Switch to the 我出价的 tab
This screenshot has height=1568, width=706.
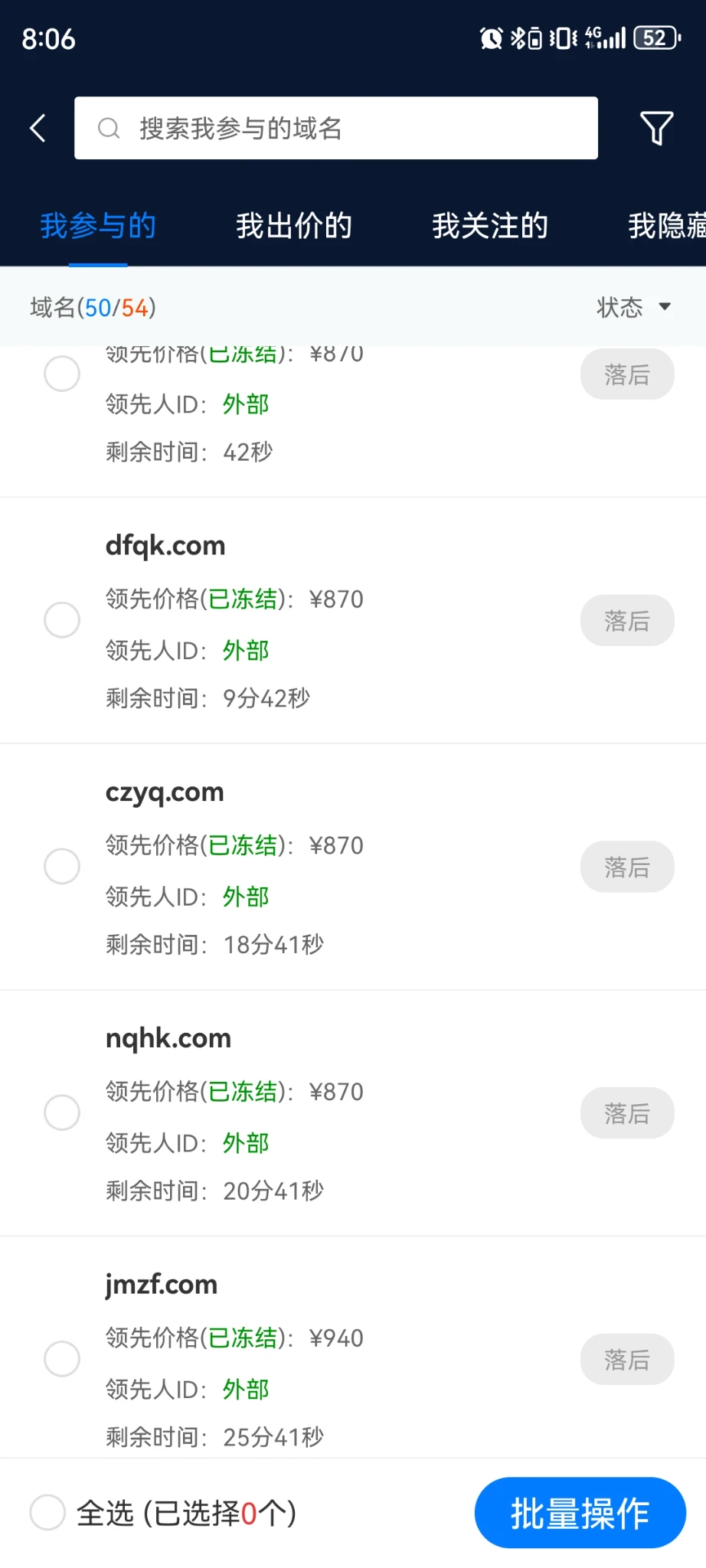pyautogui.click(x=294, y=226)
